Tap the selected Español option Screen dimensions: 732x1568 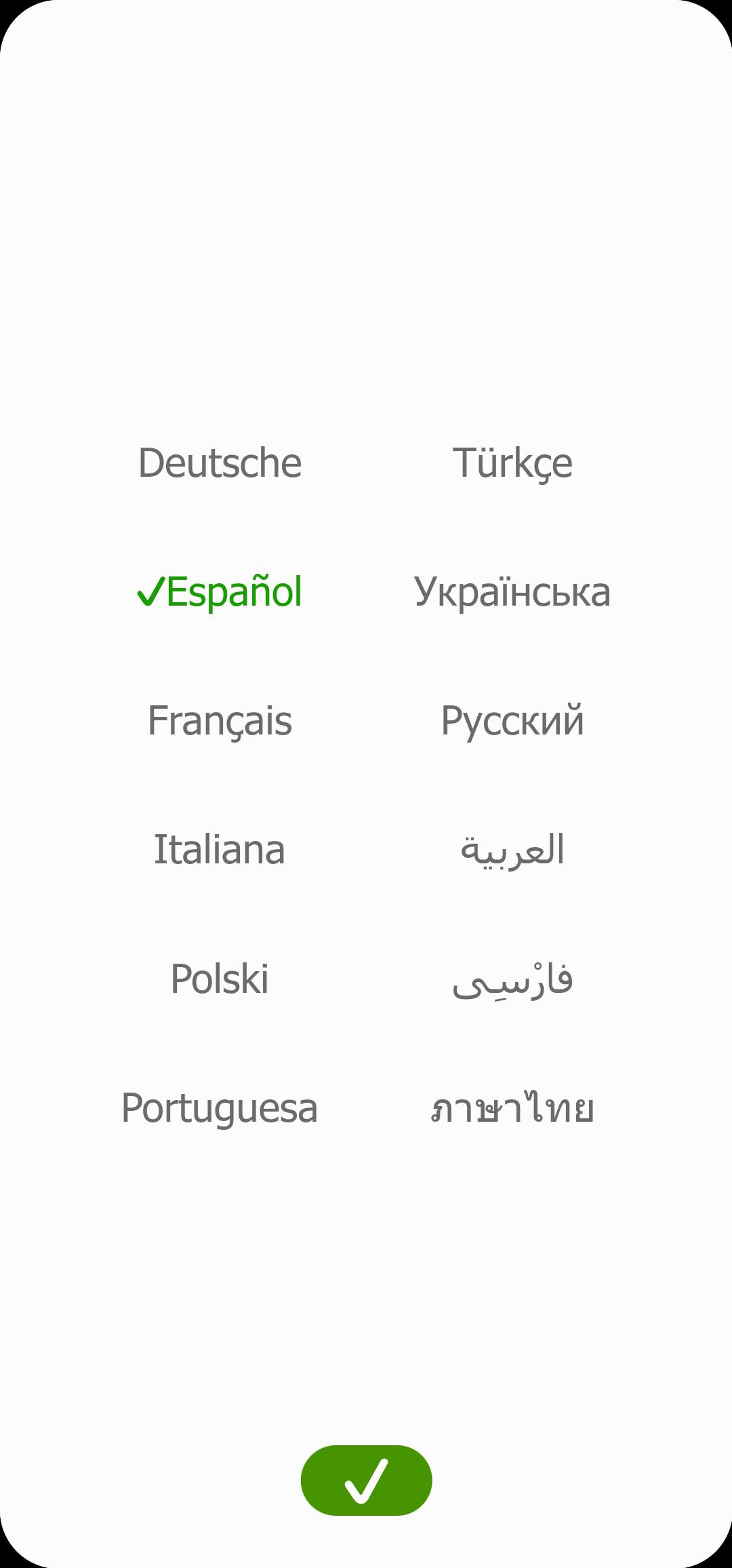coord(220,591)
